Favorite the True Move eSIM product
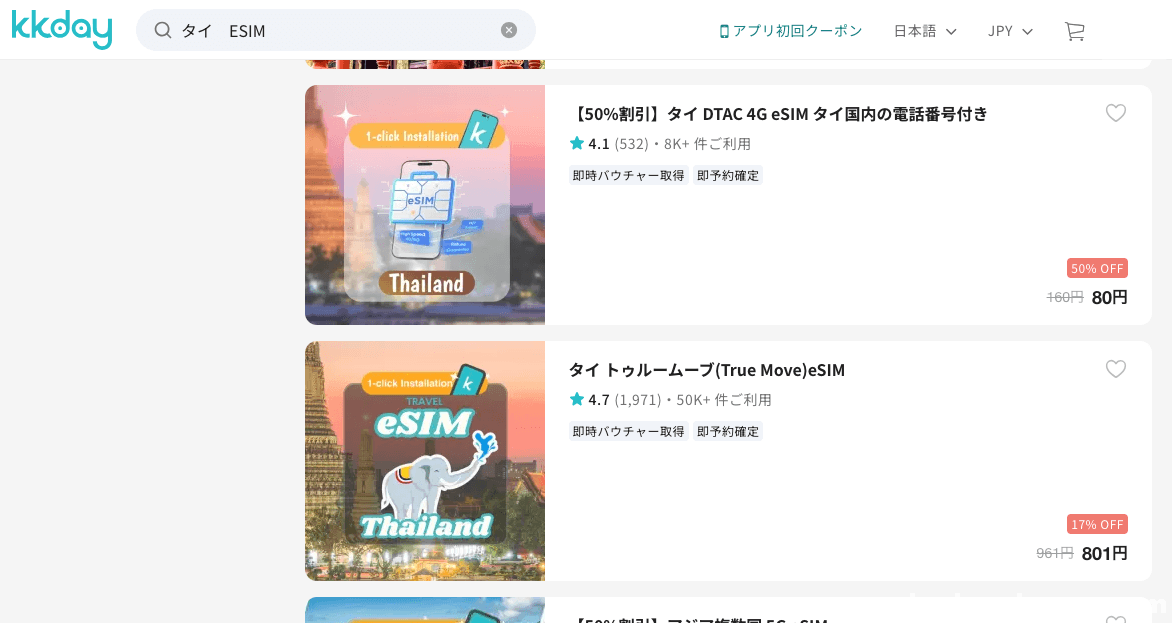Image resolution: width=1172 pixels, height=623 pixels. [1115, 369]
